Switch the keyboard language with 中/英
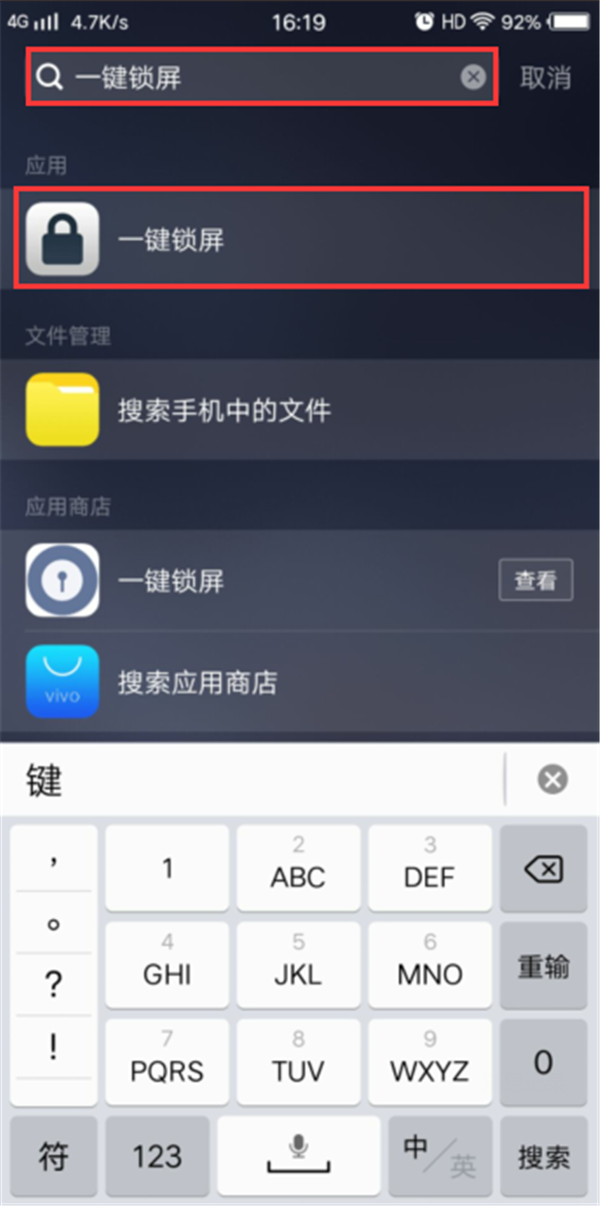Viewport: 600px width, 1206px height. pyautogui.click(x=439, y=1157)
